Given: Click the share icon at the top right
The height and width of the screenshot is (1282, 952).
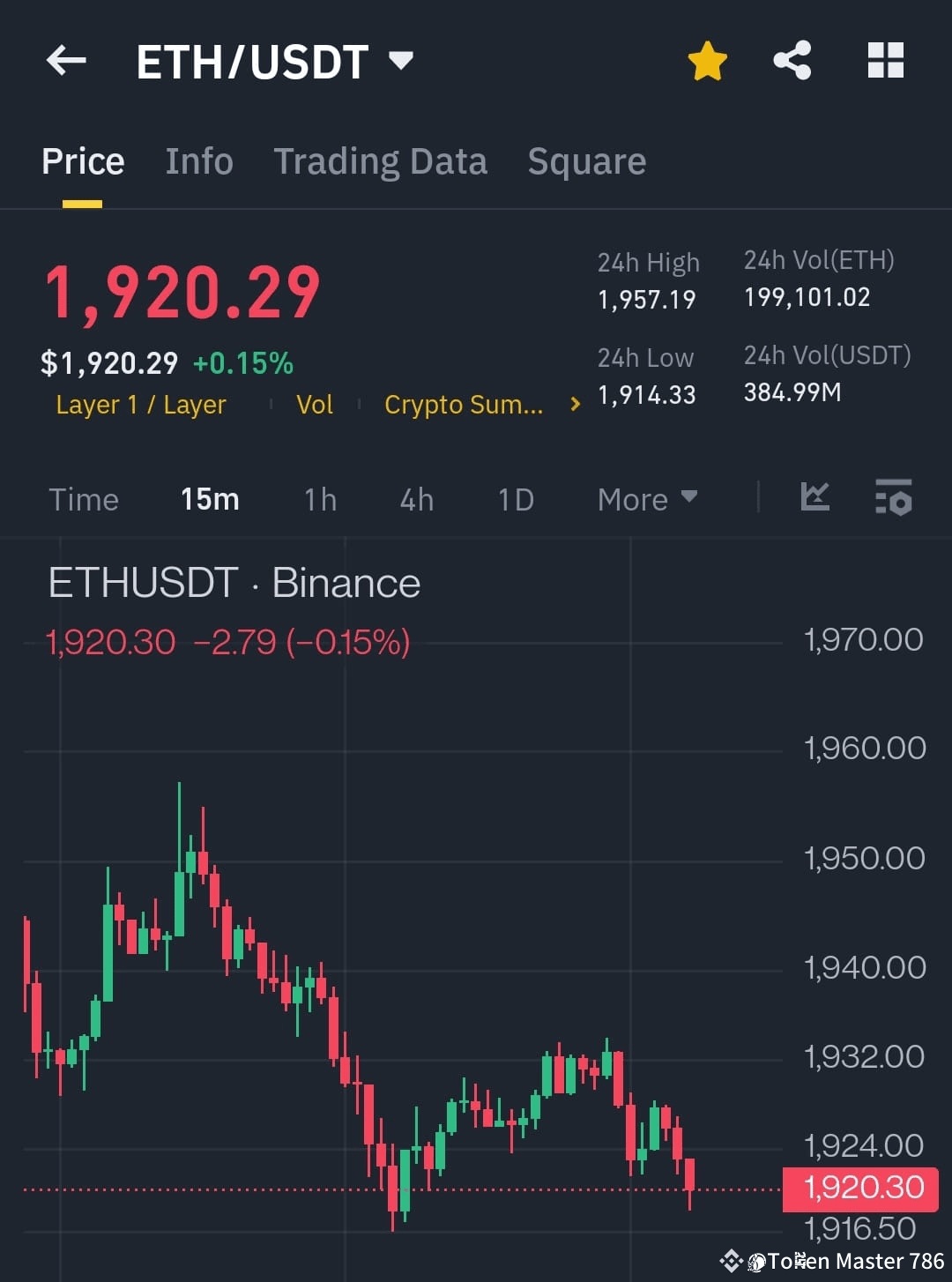Looking at the screenshot, I should (x=792, y=60).
